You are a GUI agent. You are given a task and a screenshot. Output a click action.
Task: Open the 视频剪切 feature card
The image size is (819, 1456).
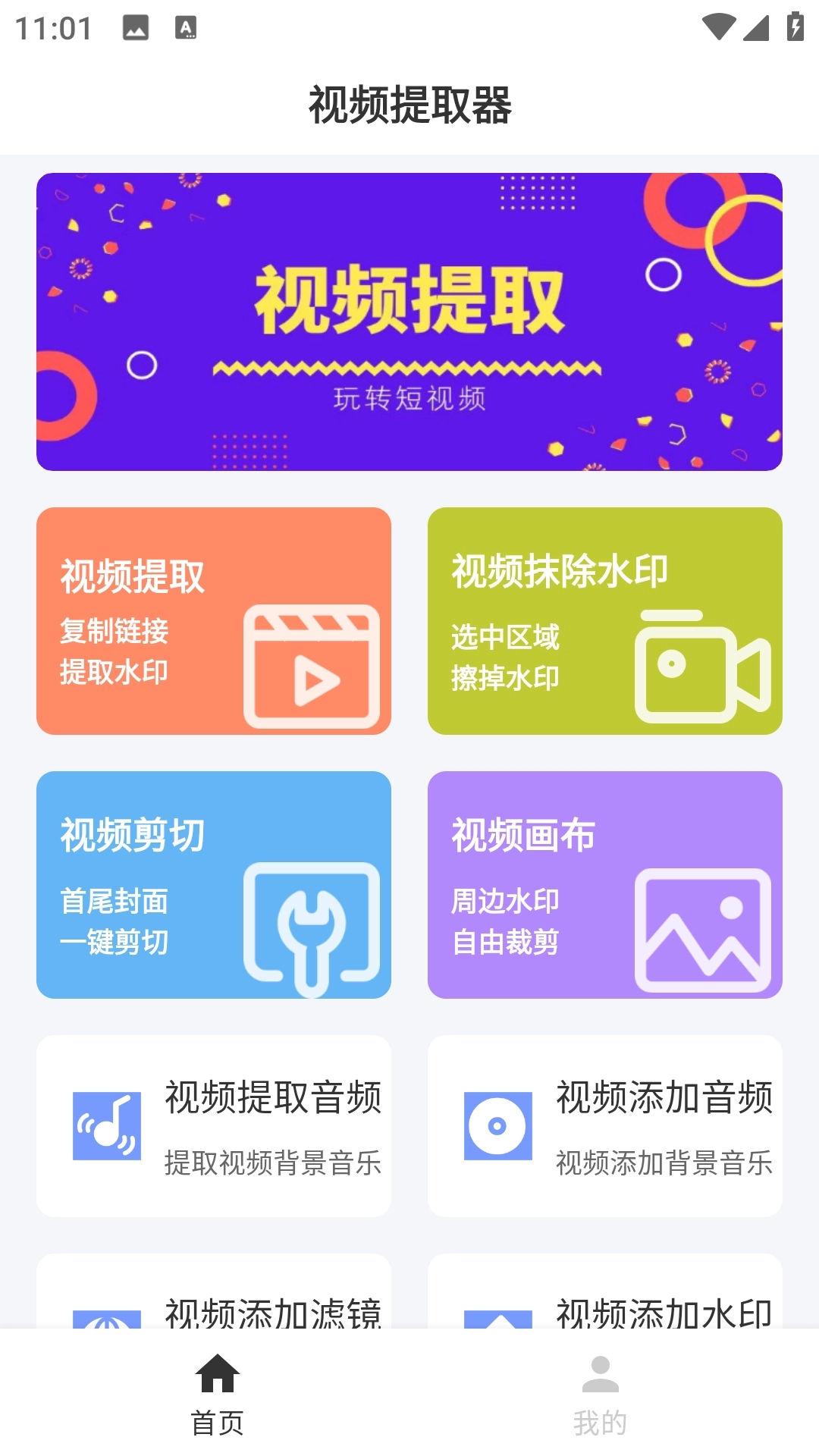click(215, 886)
